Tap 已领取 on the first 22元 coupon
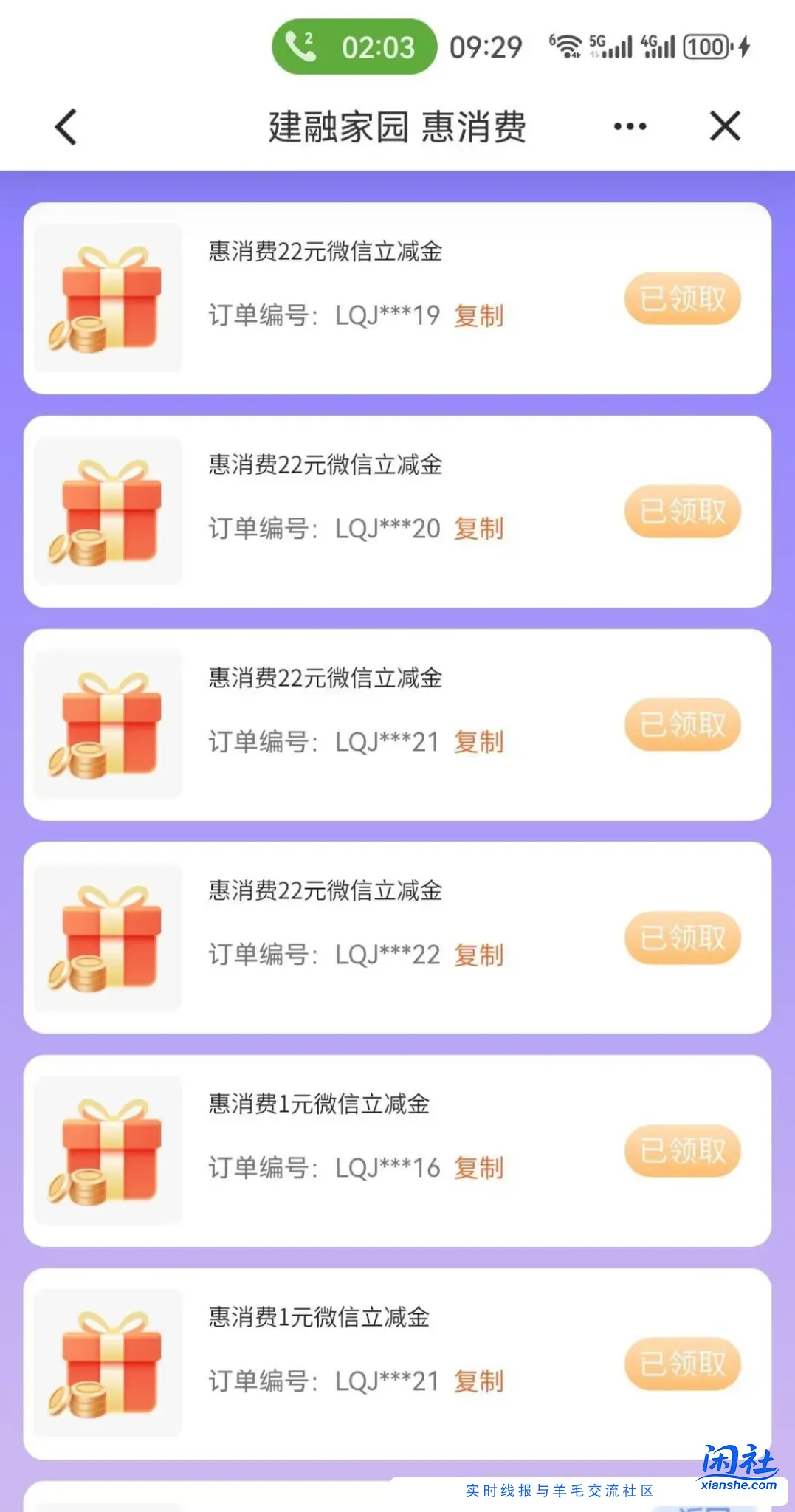Viewport: 795px width, 1512px height. tap(681, 298)
